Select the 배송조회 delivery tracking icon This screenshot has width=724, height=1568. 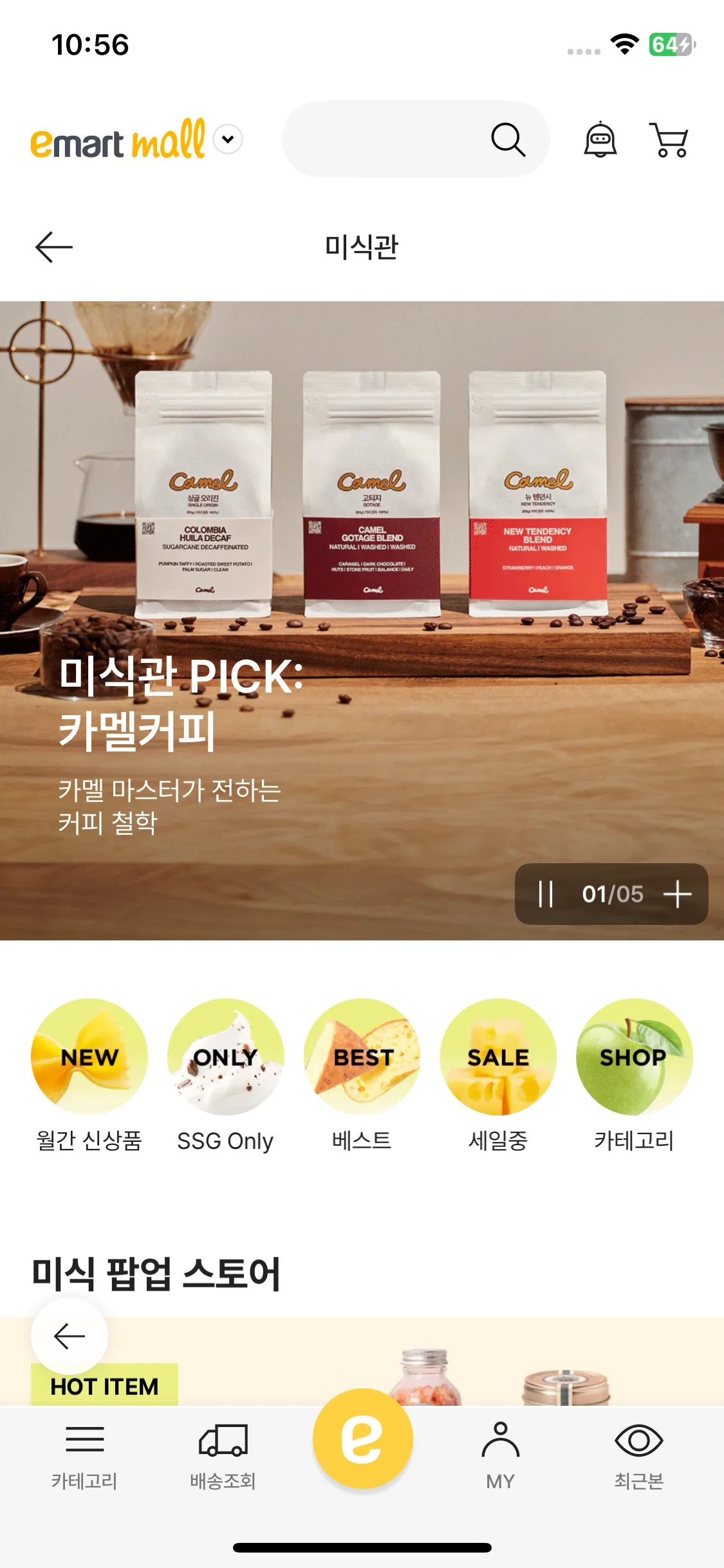tap(223, 1461)
